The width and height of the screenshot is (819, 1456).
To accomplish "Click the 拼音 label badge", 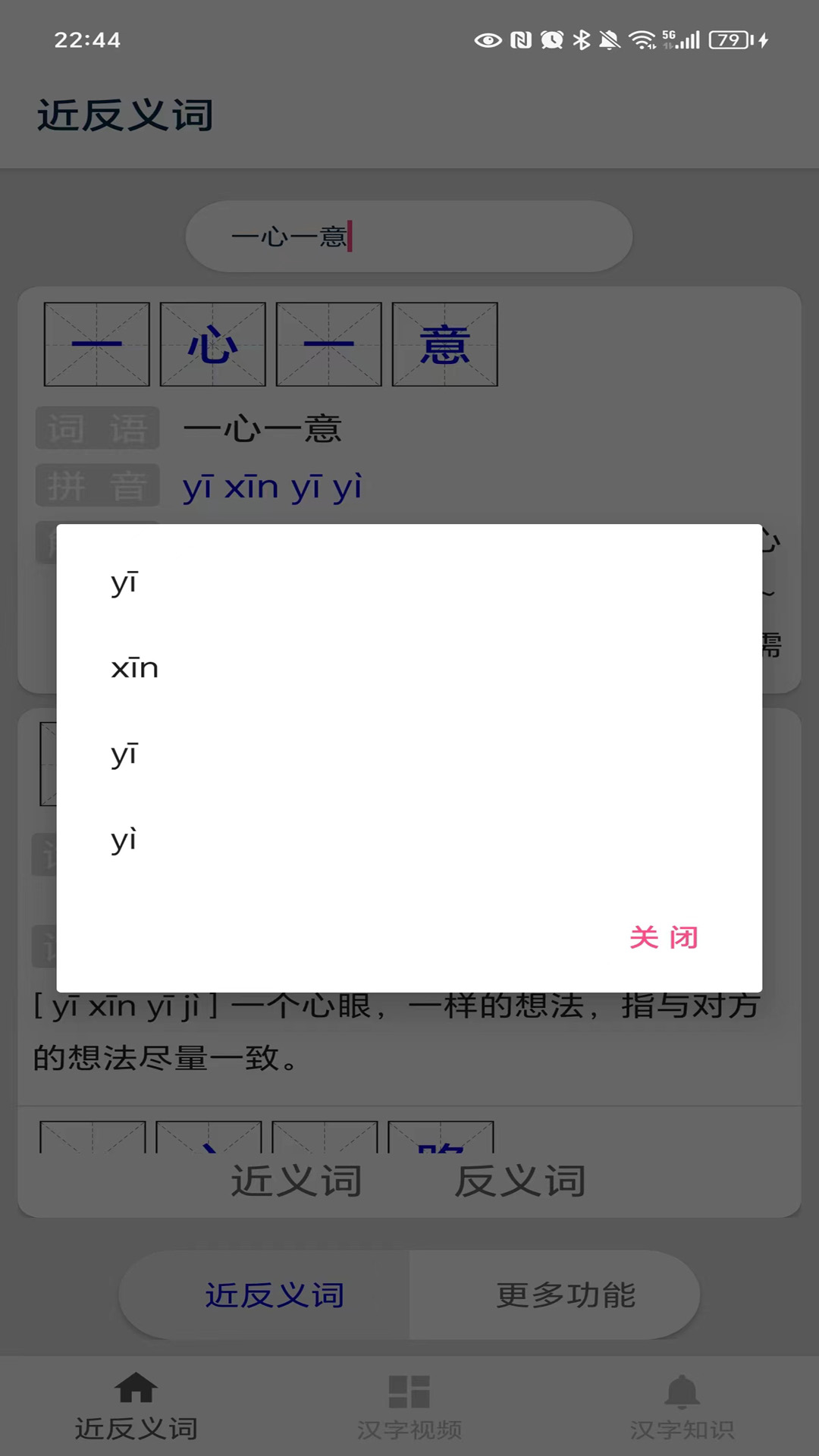I will 98,485.
